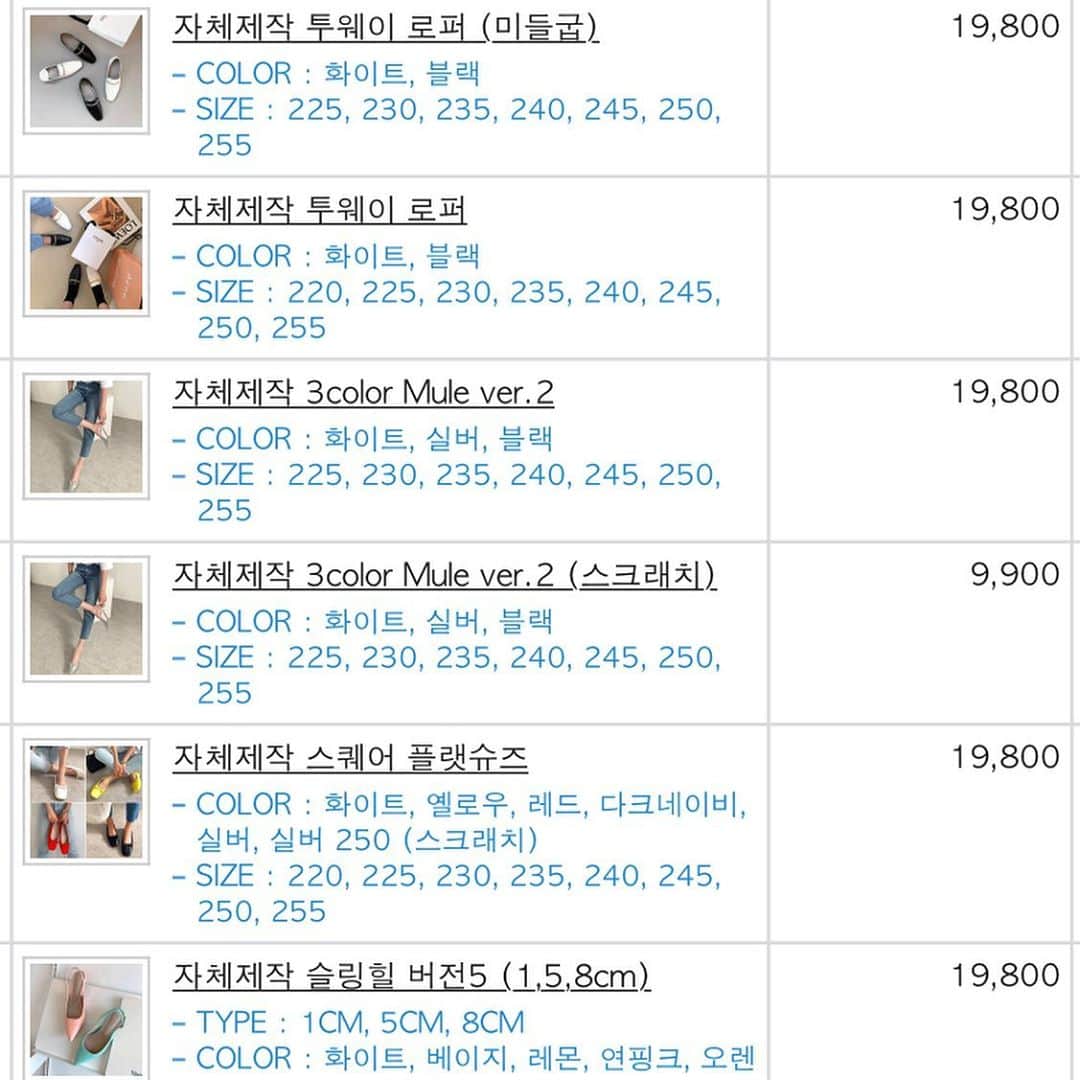Open the 자체제작 투웨이 로퍼 product link

319,210
